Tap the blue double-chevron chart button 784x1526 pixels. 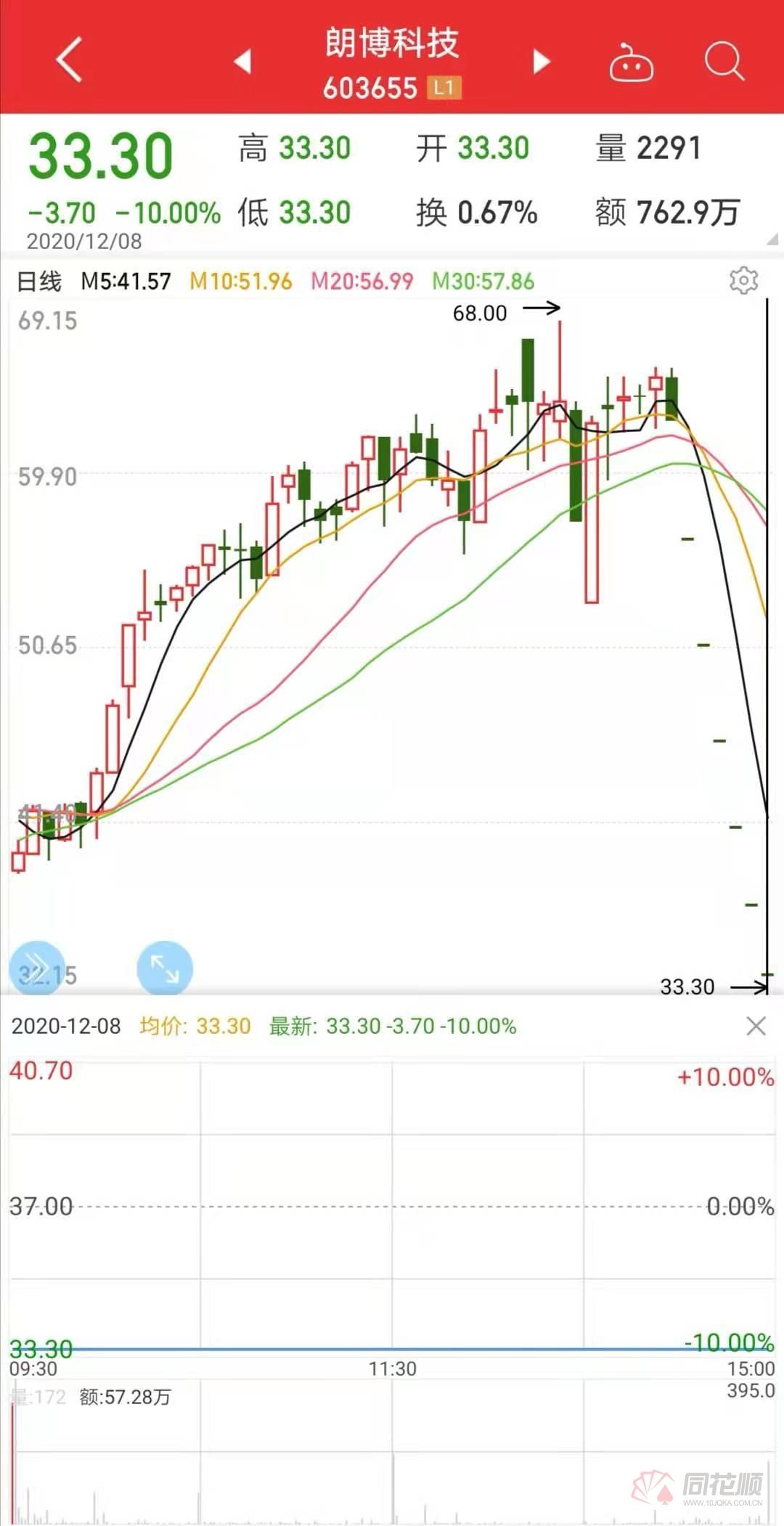pyautogui.click(x=37, y=968)
